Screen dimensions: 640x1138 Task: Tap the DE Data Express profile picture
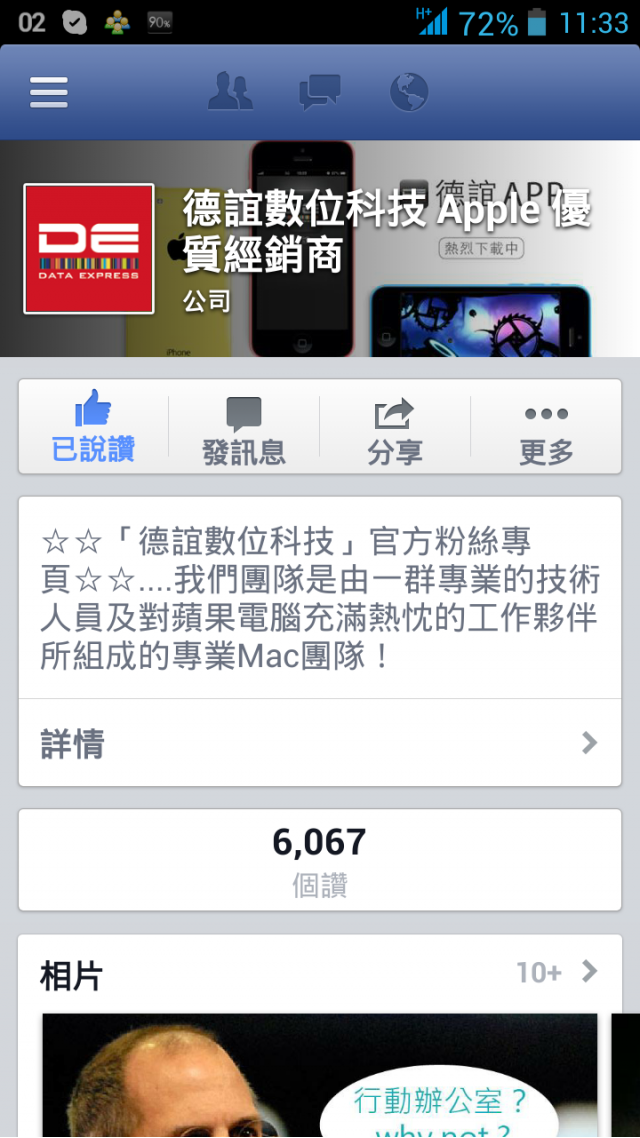click(89, 248)
